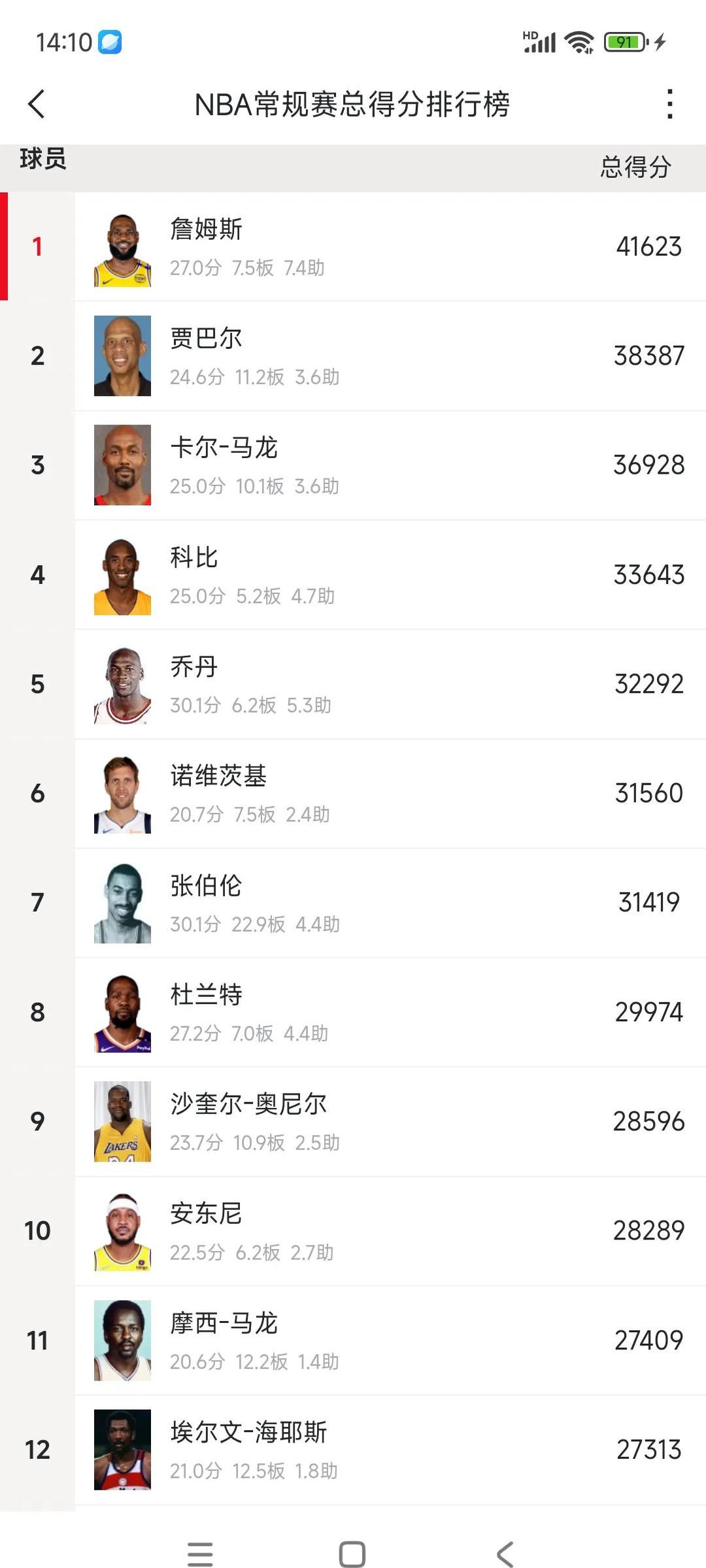This screenshot has height=1568, width=706.
Task: Tap the back arrow in the title bar
Action: 37,105
